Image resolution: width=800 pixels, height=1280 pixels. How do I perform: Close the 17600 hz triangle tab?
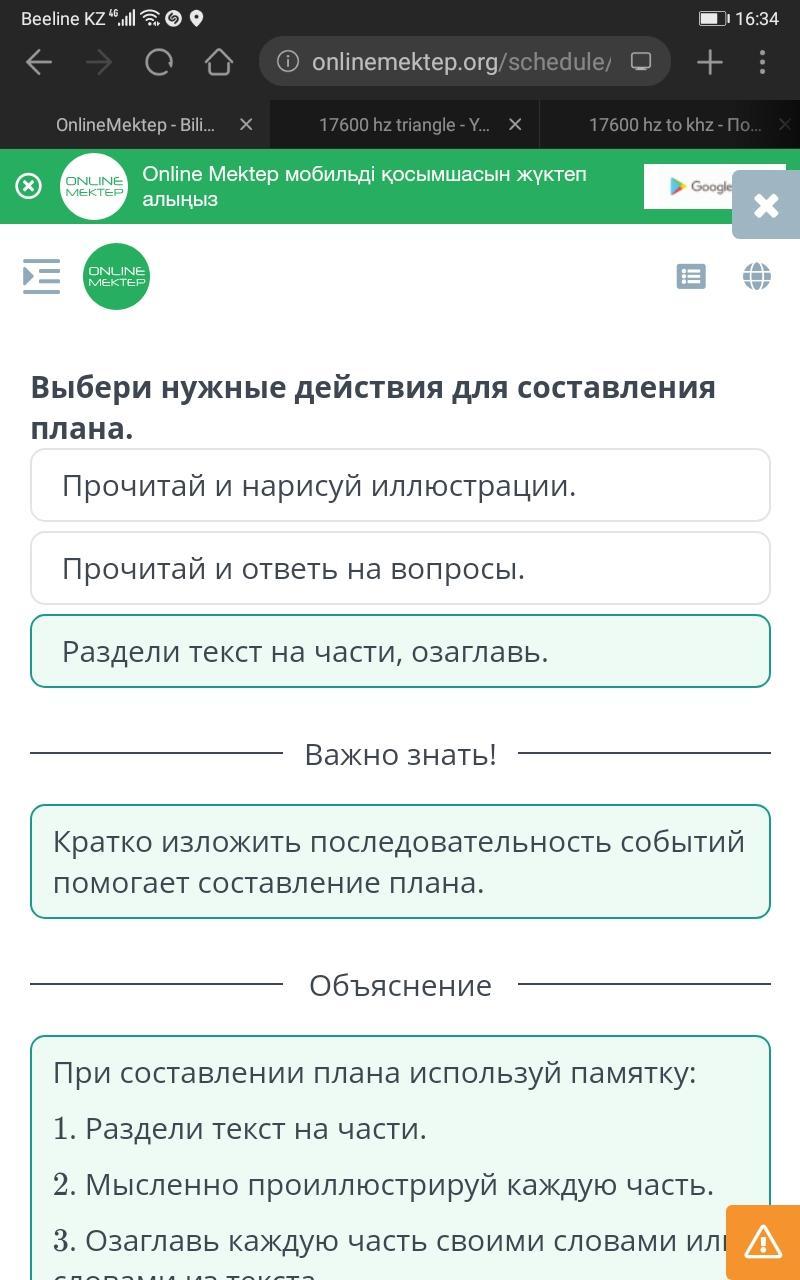515,125
